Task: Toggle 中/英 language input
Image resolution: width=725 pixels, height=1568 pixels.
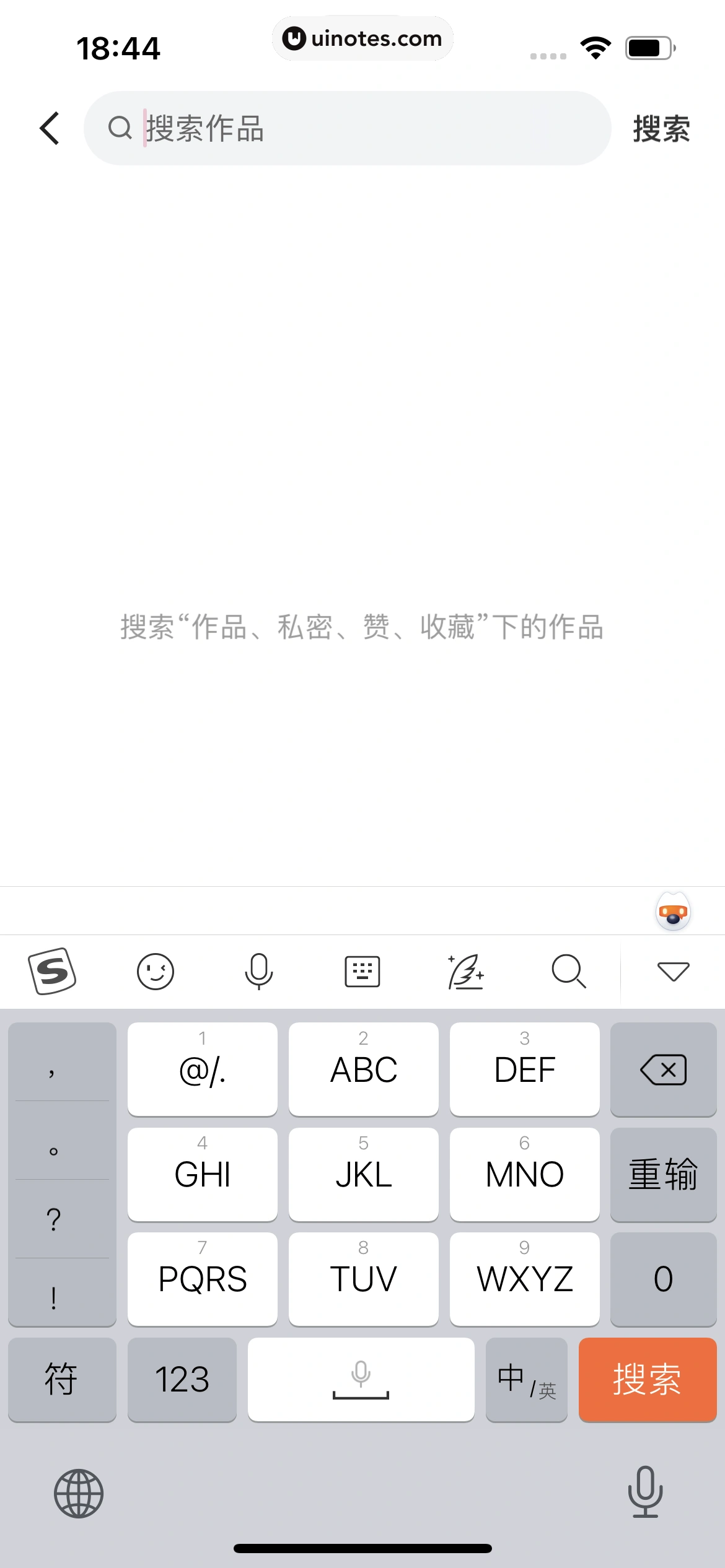Action: coord(526,1379)
